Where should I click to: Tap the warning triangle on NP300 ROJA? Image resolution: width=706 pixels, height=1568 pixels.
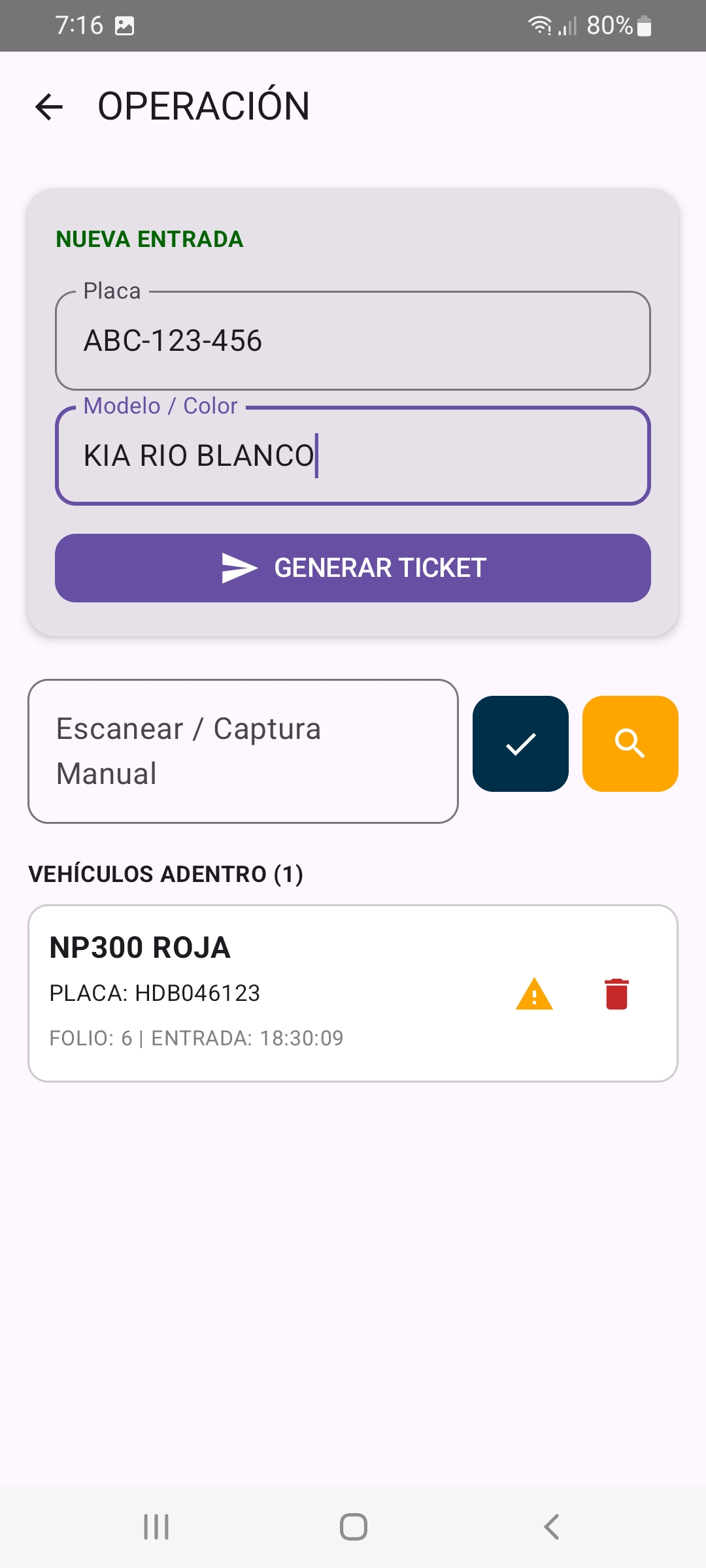click(x=534, y=994)
